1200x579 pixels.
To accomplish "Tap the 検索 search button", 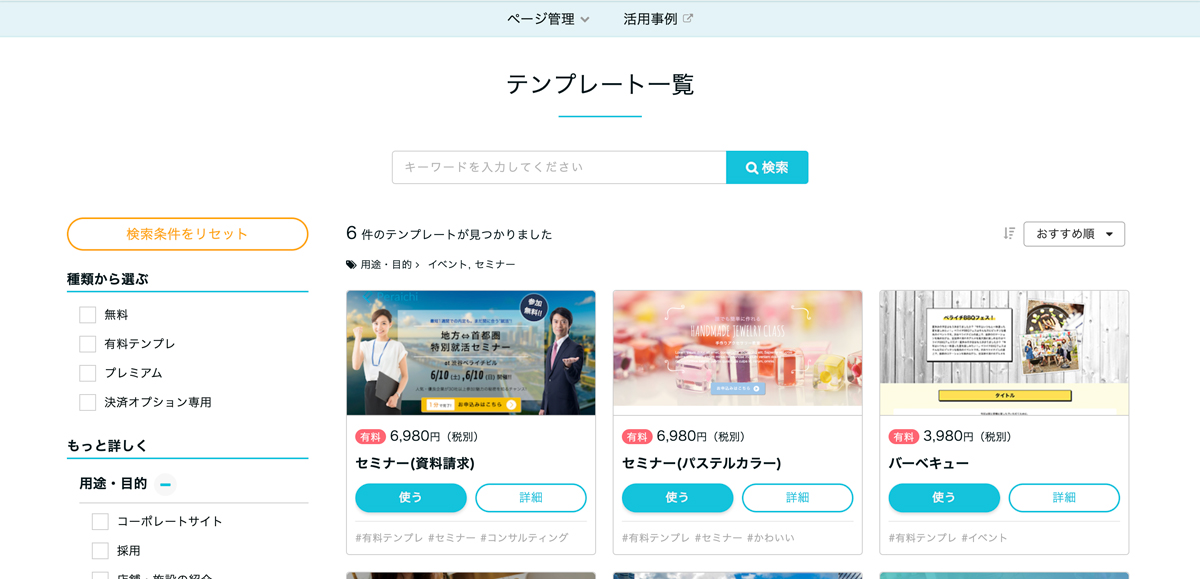I will [767, 168].
